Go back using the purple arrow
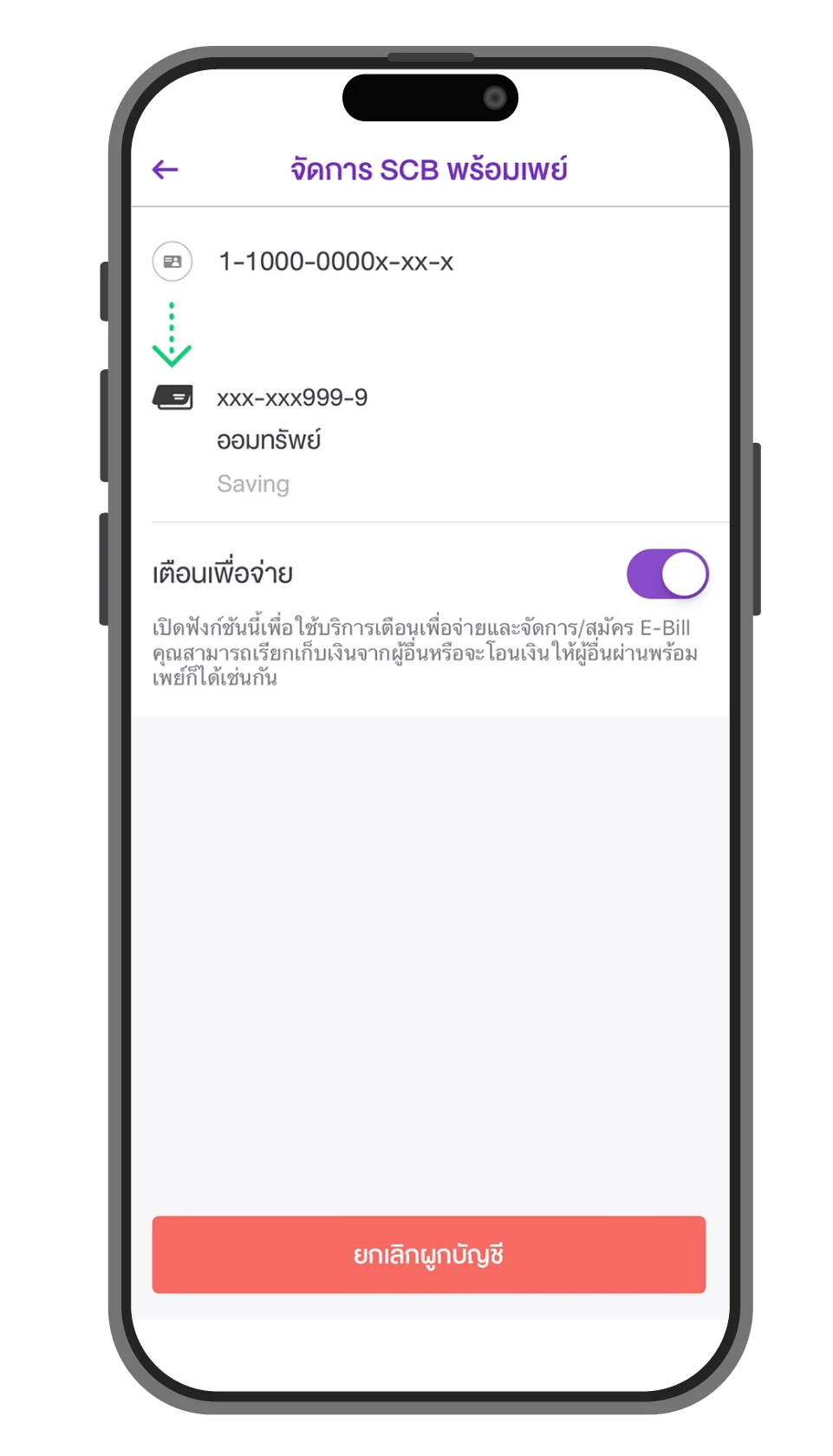833x1456 pixels. tap(165, 170)
